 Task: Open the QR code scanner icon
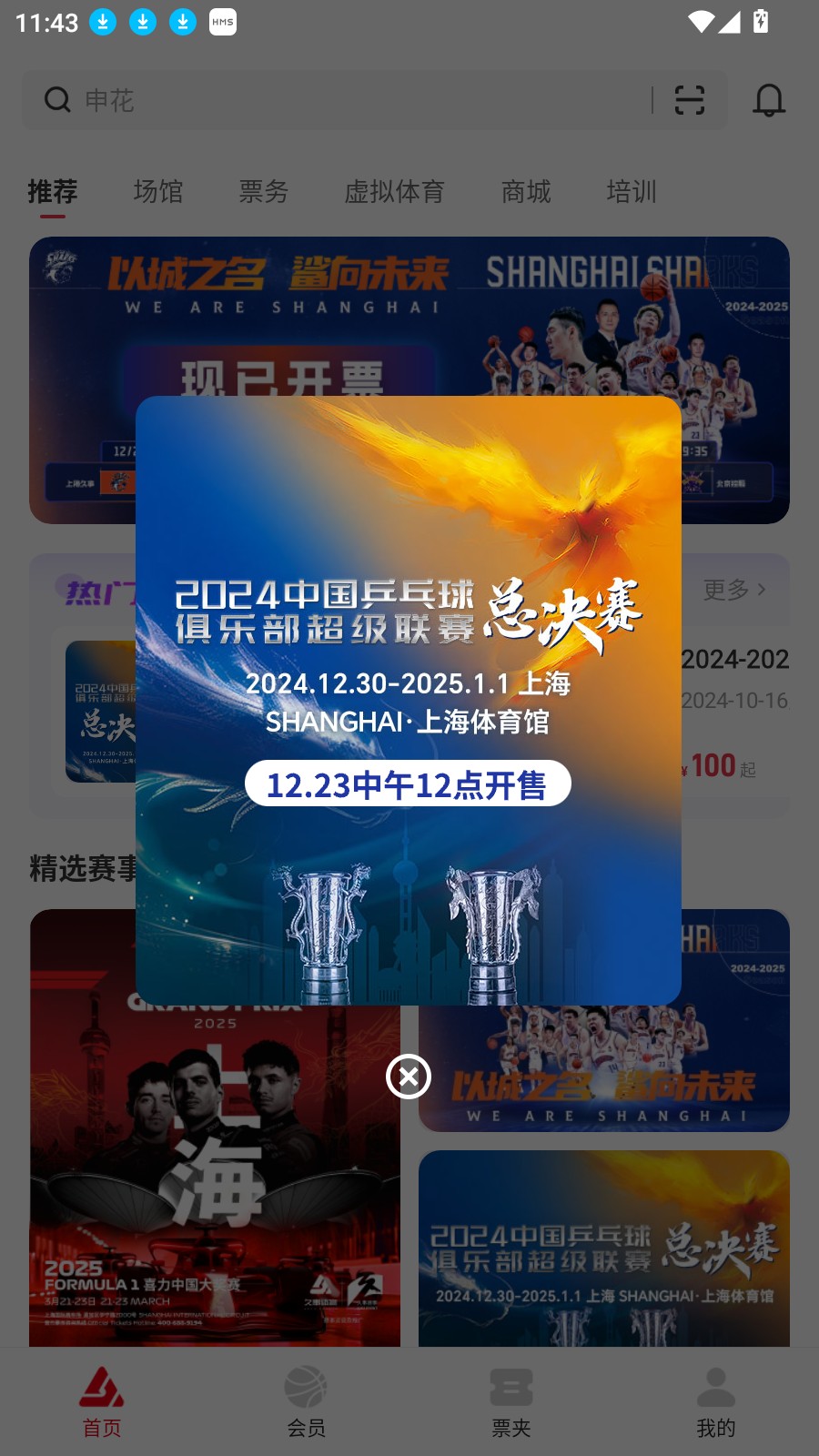(689, 100)
